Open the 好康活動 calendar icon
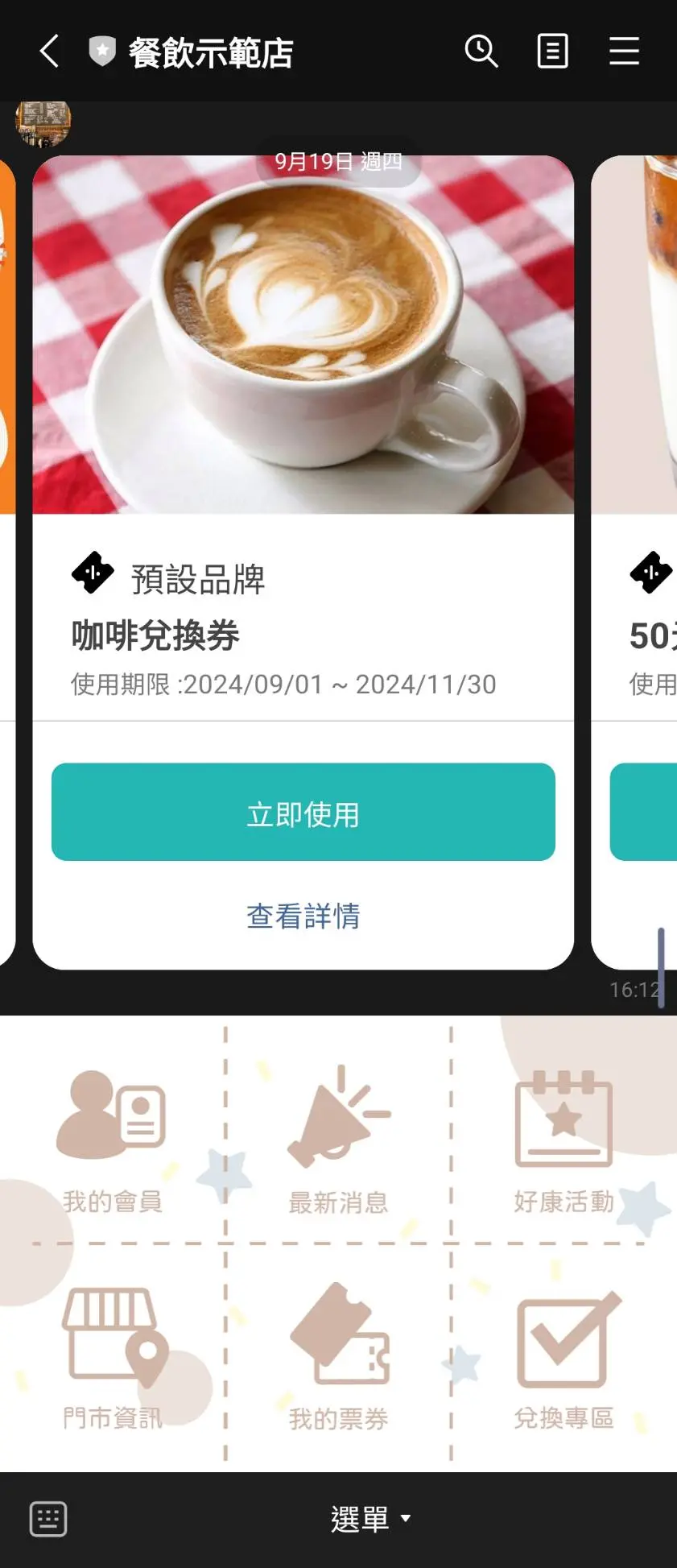 (x=563, y=1119)
